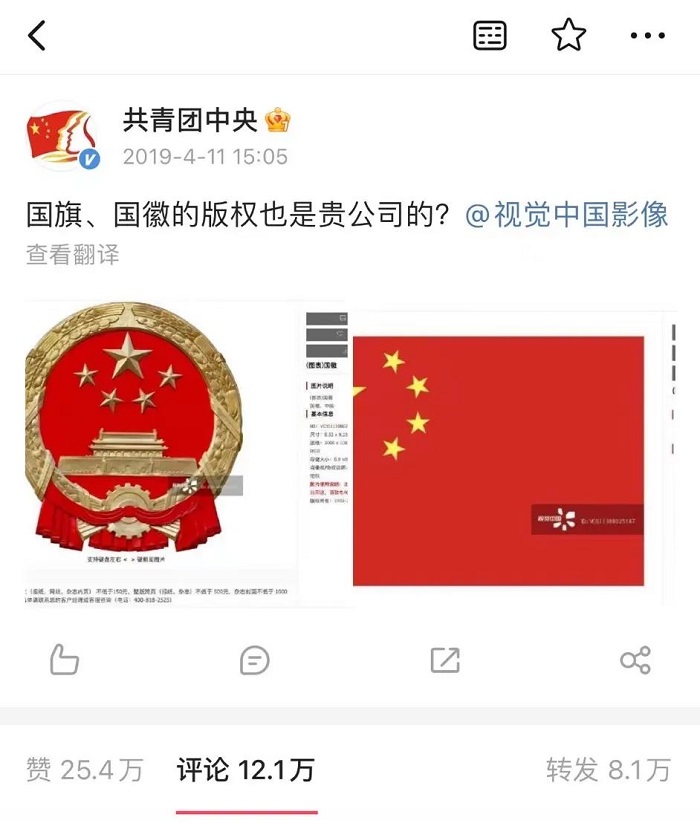Screen dimensions: 700x829
Task: Open 共青团中央 profile avatar
Action: click(x=62, y=136)
